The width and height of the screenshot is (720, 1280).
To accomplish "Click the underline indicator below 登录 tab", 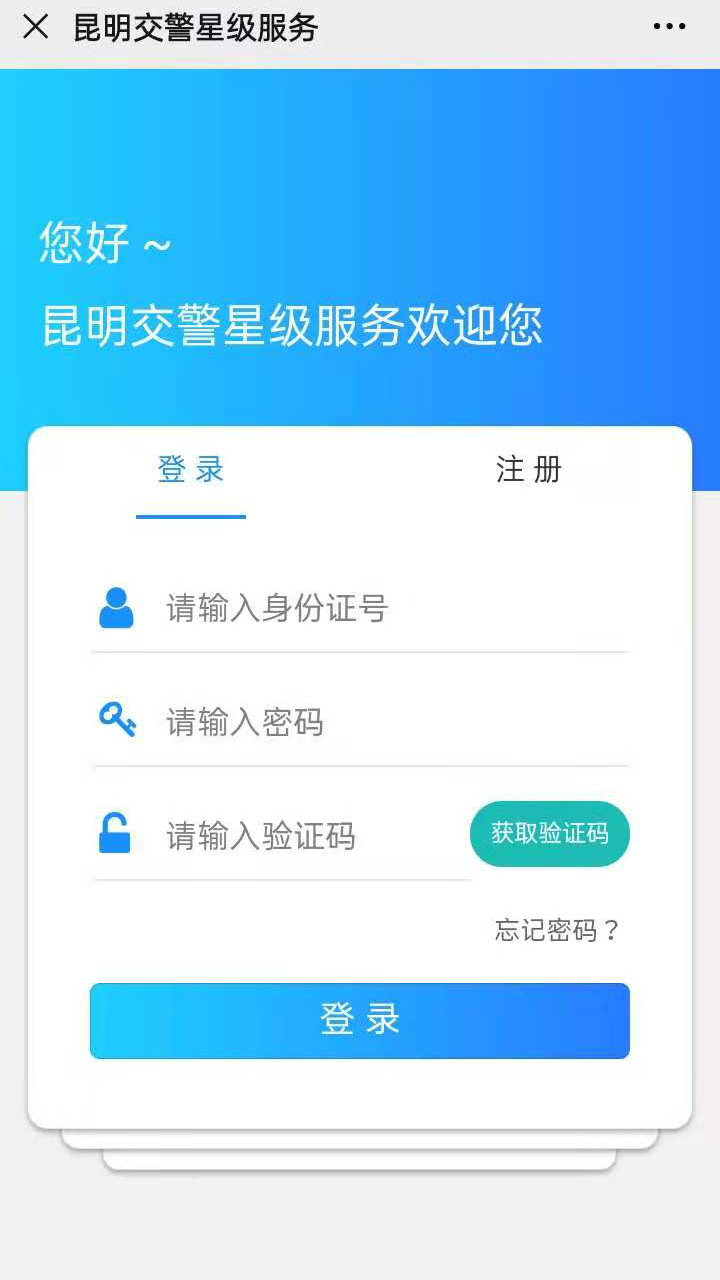I will (189, 516).
